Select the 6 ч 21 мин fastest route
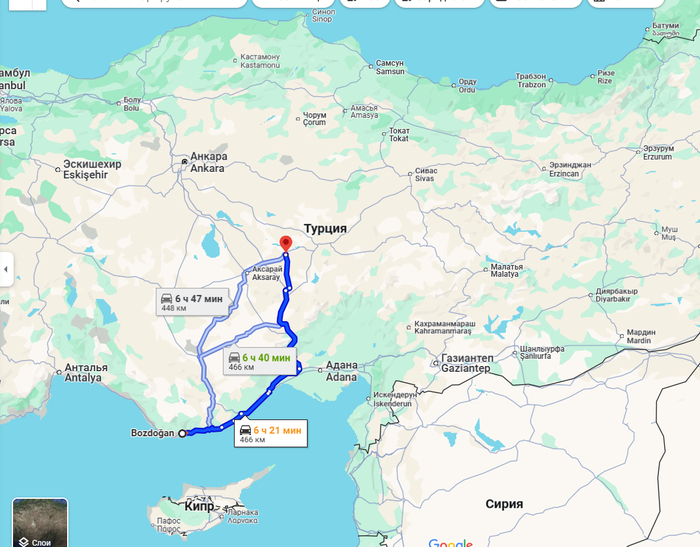700x547 pixels. (x=269, y=433)
